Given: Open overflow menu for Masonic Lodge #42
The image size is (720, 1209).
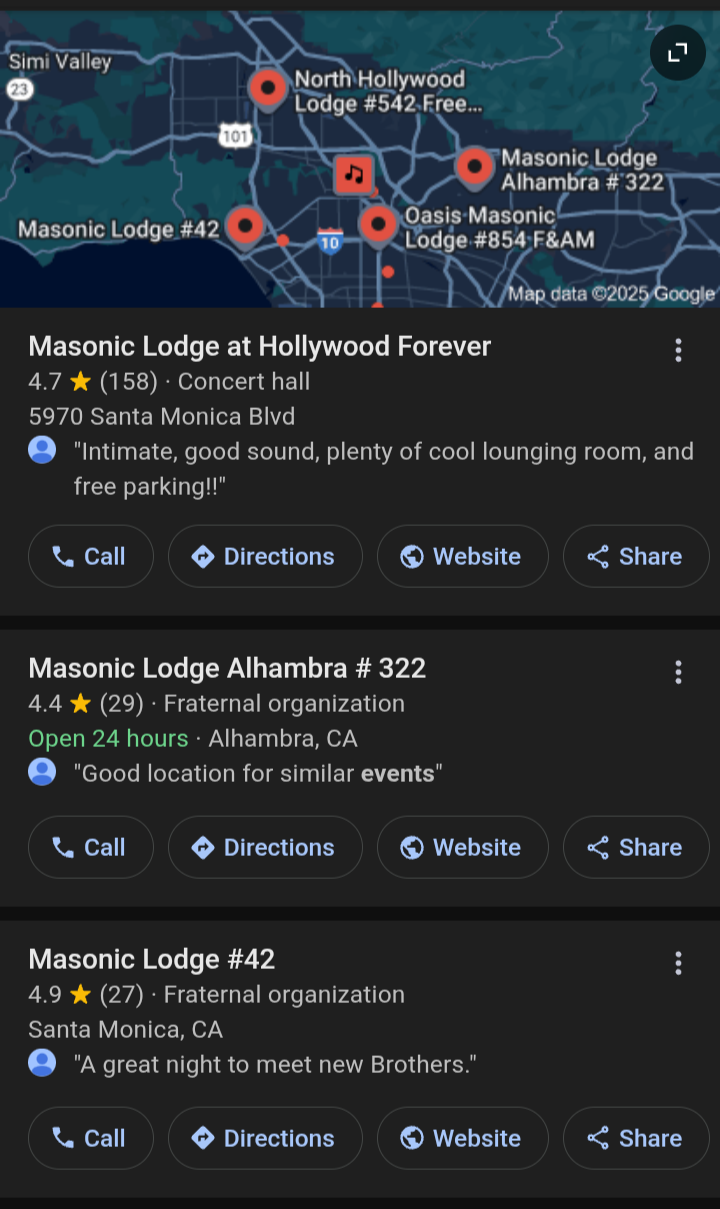Looking at the screenshot, I should click(x=678, y=963).
